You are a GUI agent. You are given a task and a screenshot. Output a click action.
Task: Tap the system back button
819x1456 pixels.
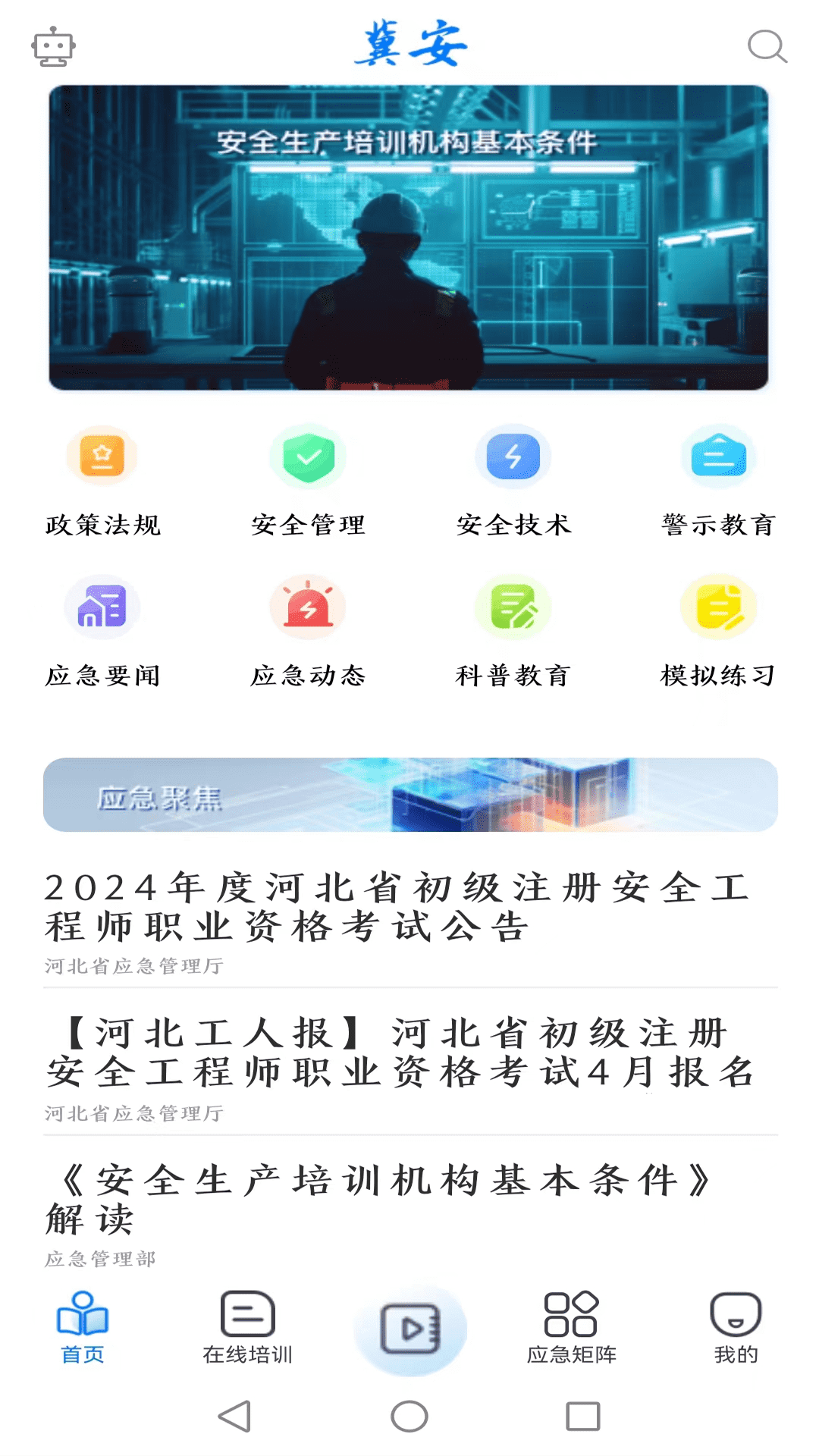point(235,1416)
